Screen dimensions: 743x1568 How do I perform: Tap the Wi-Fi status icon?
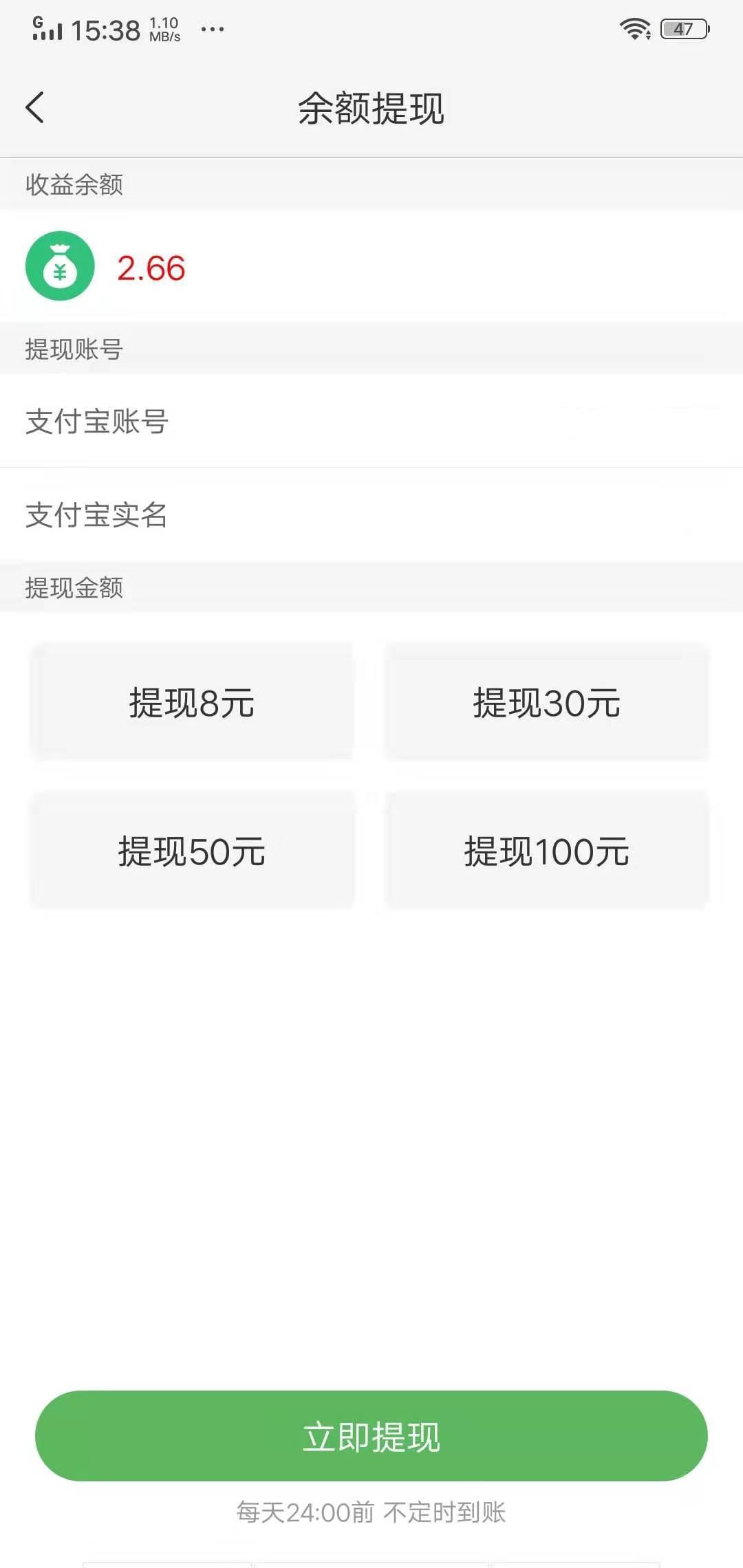click(634, 29)
